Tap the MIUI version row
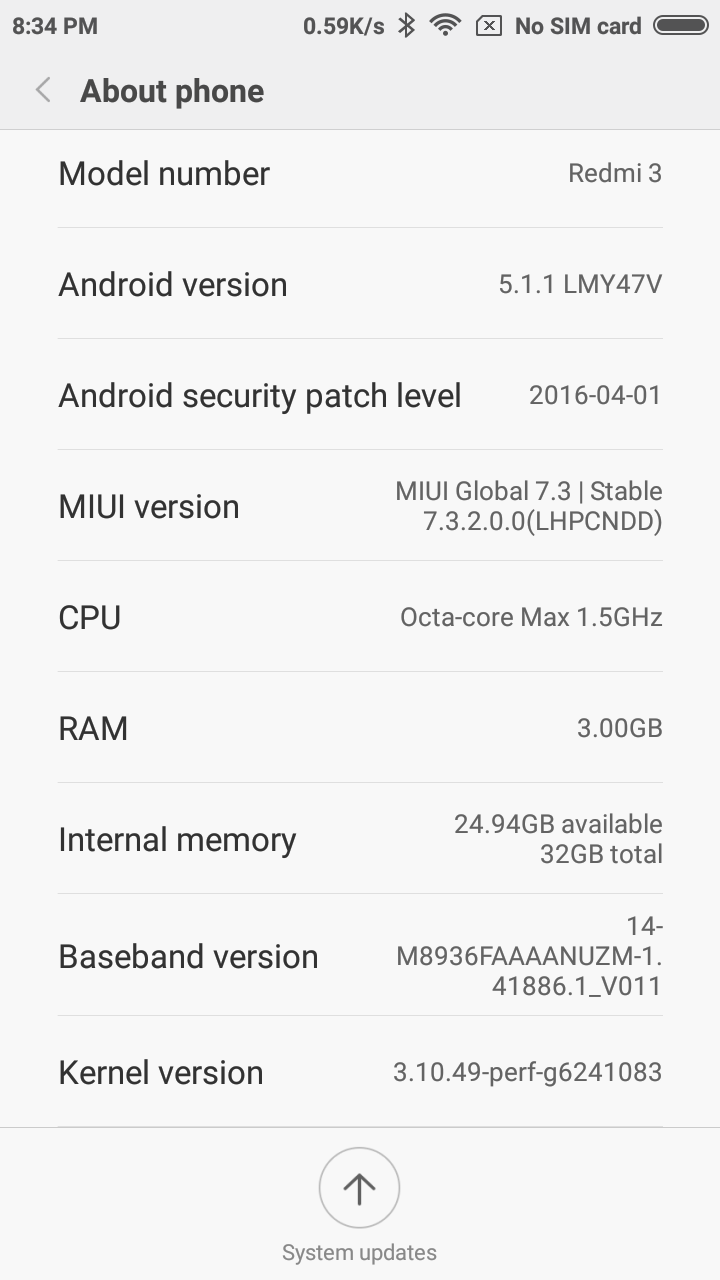This screenshot has width=720, height=1280. click(x=360, y=506)
